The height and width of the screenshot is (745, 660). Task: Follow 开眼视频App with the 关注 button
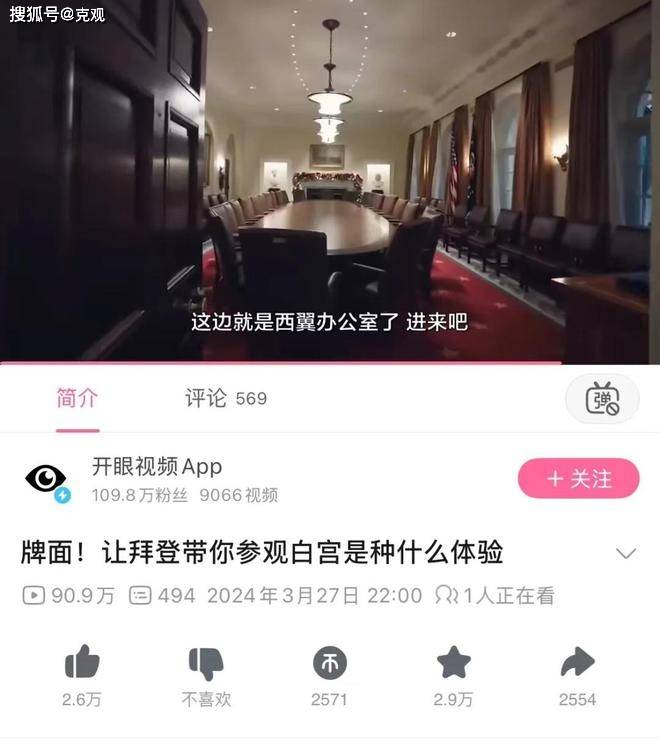[x=578, y=479]
